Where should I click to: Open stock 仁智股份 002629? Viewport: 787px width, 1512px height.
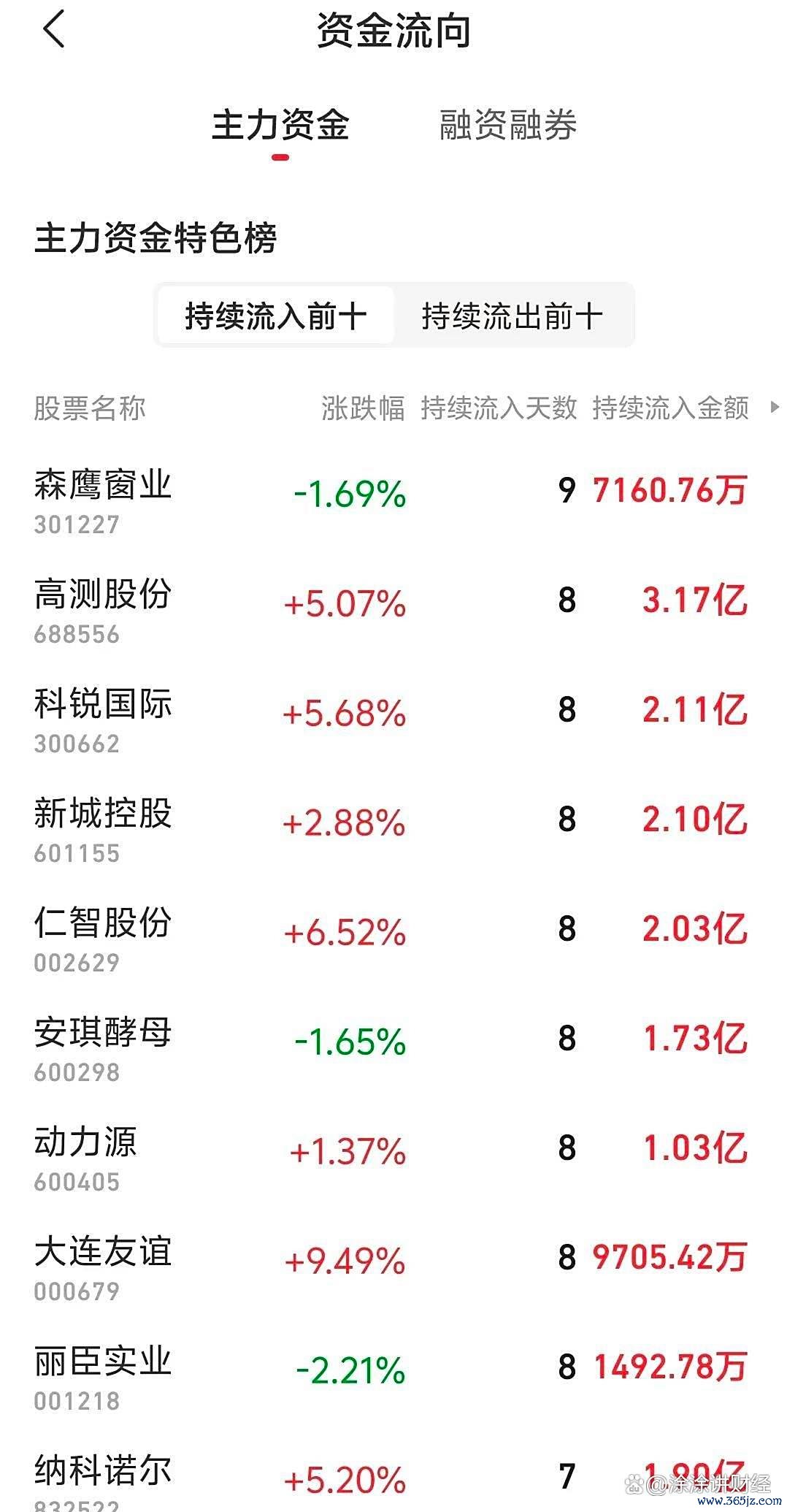coord(393,939)
